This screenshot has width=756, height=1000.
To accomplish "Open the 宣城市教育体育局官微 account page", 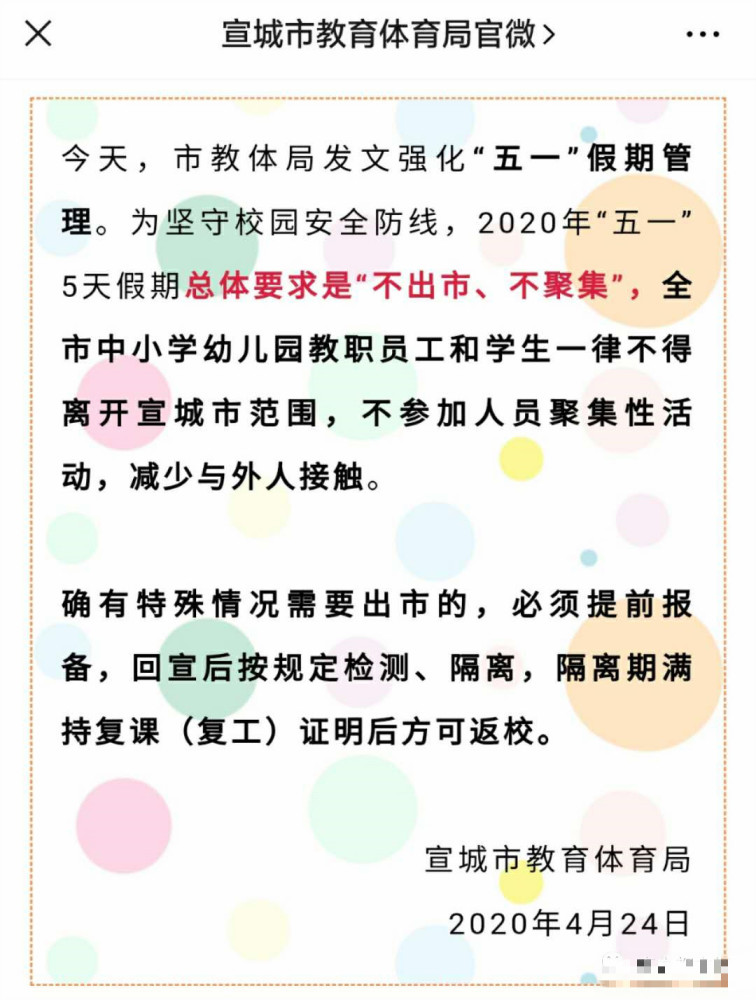I will [388, 34].
